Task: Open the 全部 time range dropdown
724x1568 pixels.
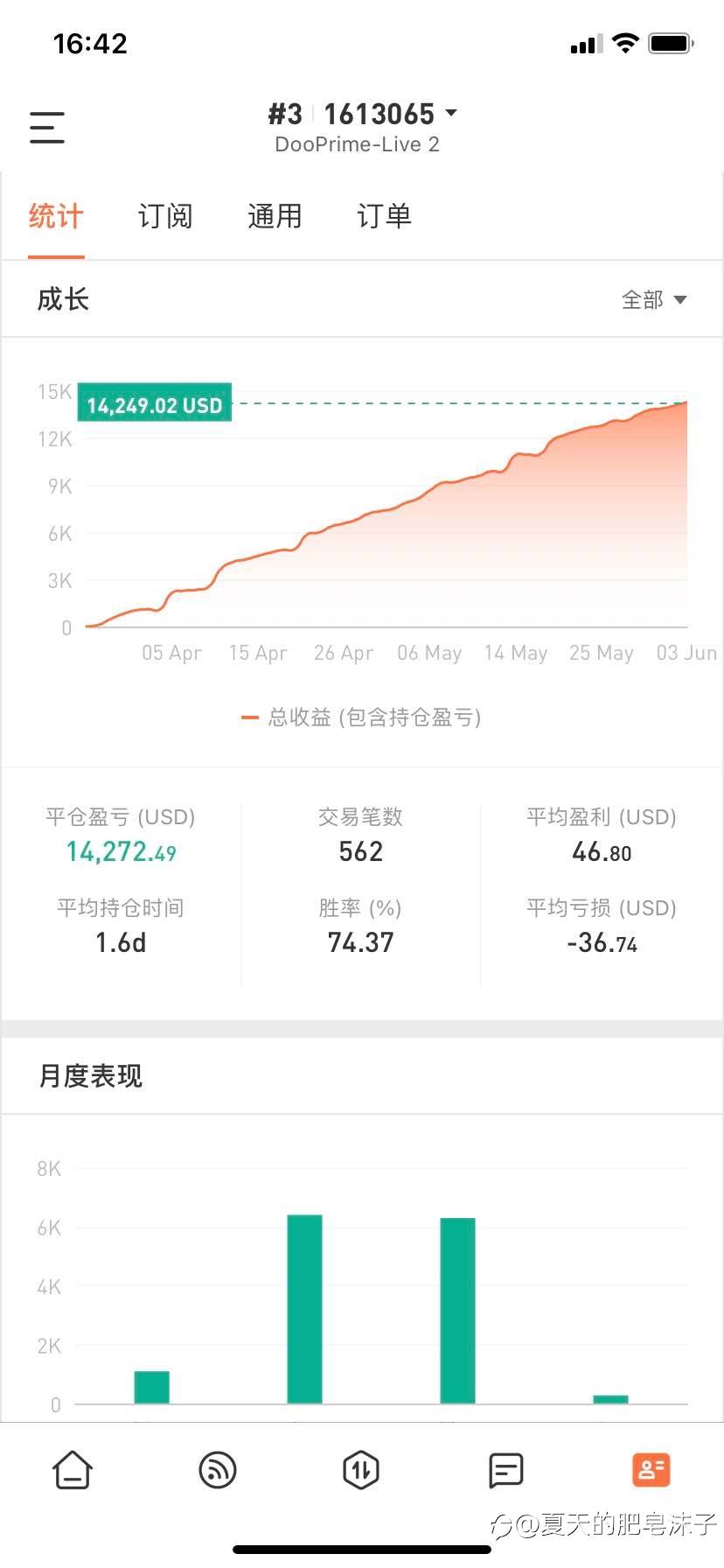Action: point(654,300)
